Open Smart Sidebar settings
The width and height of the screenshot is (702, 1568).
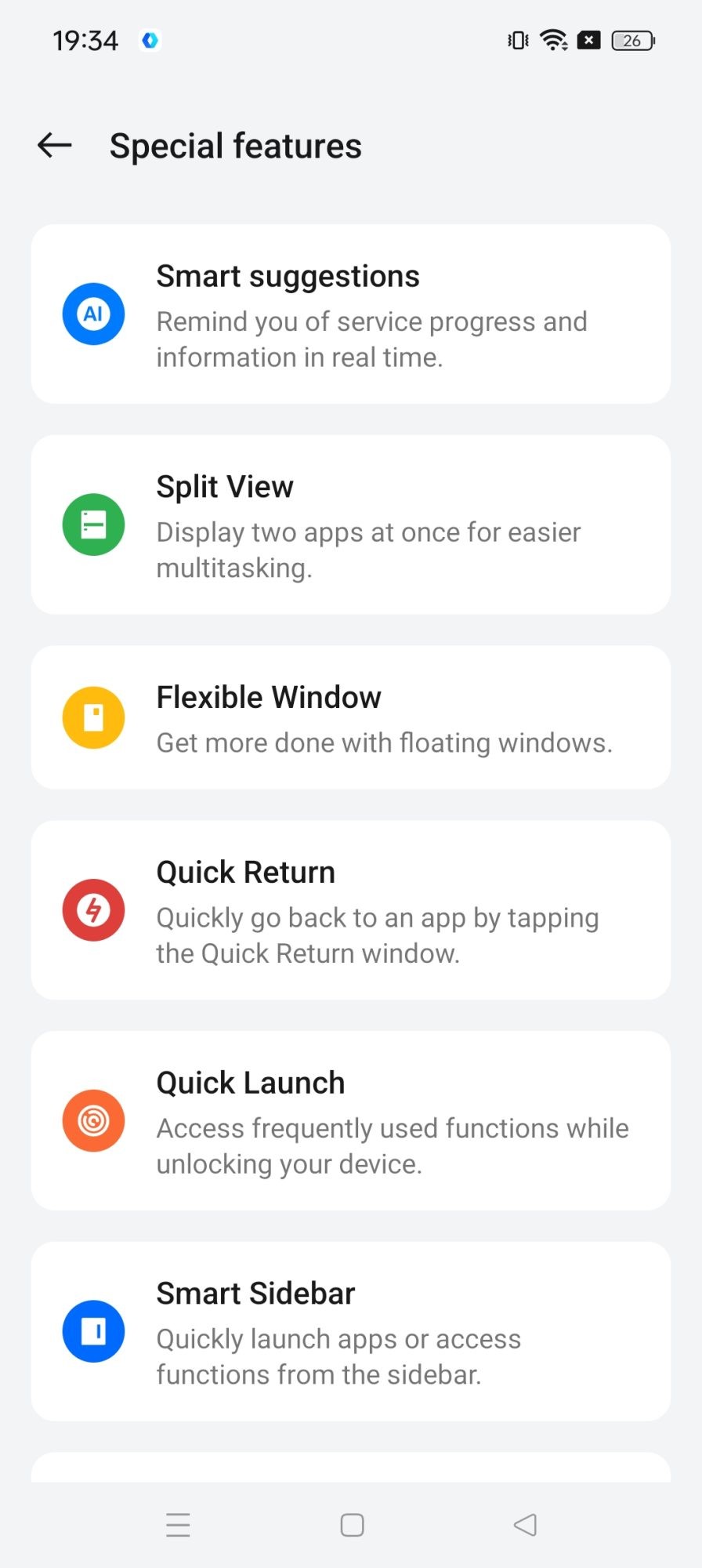pos(350,1331)
